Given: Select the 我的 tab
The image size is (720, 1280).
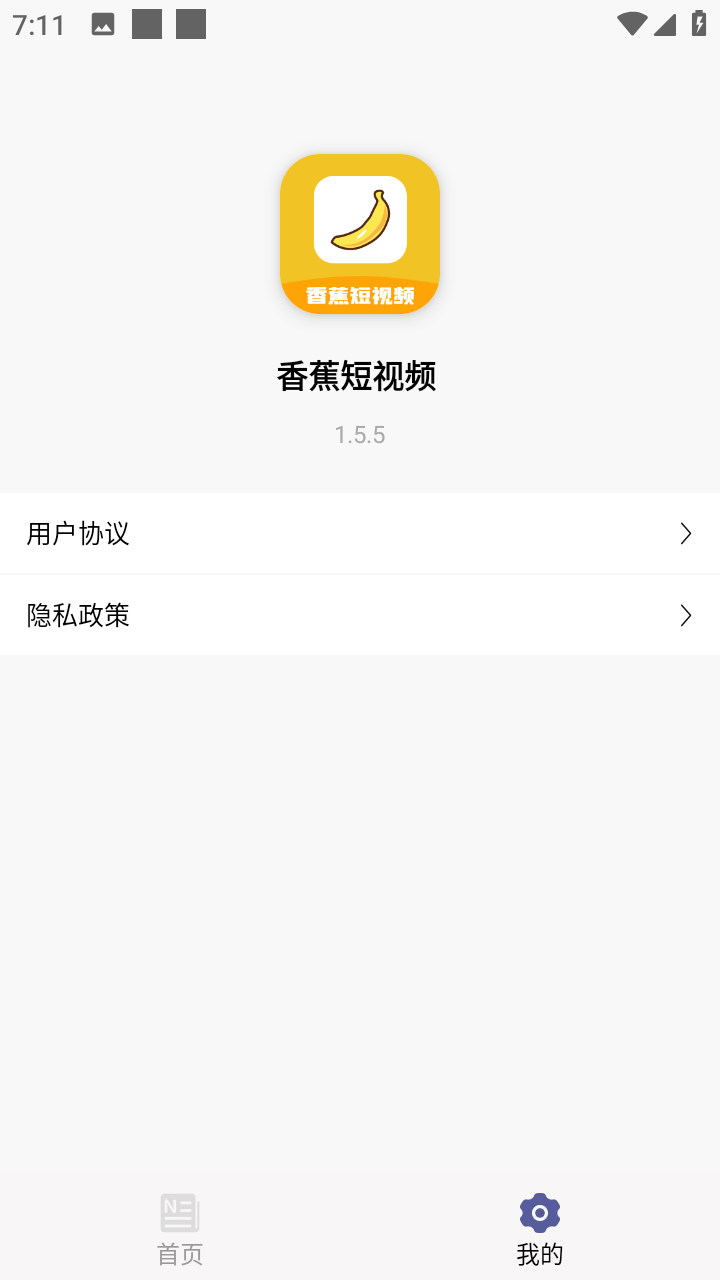Looking at the screenshot, I should pos(540,1228).
